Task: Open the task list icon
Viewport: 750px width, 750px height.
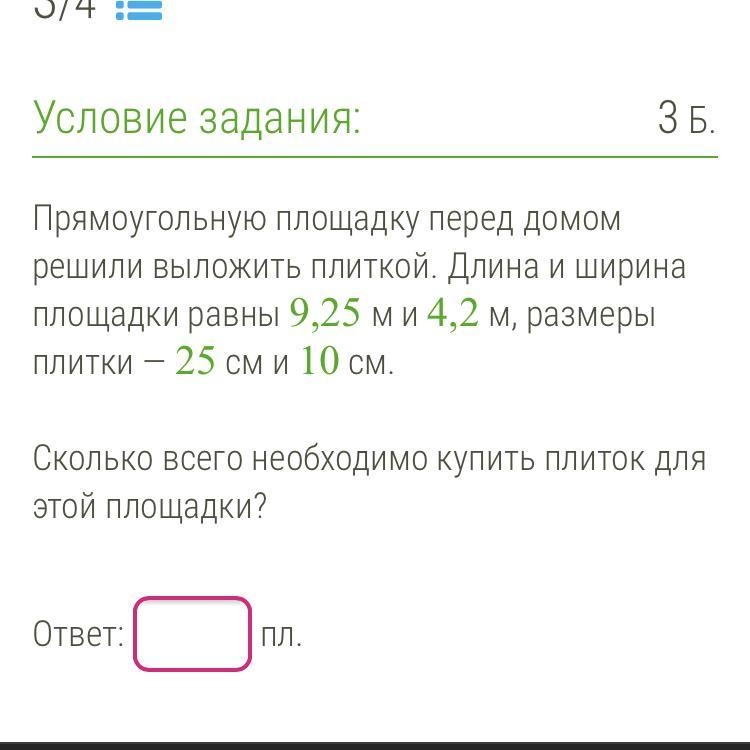Action: coord(139,10)
